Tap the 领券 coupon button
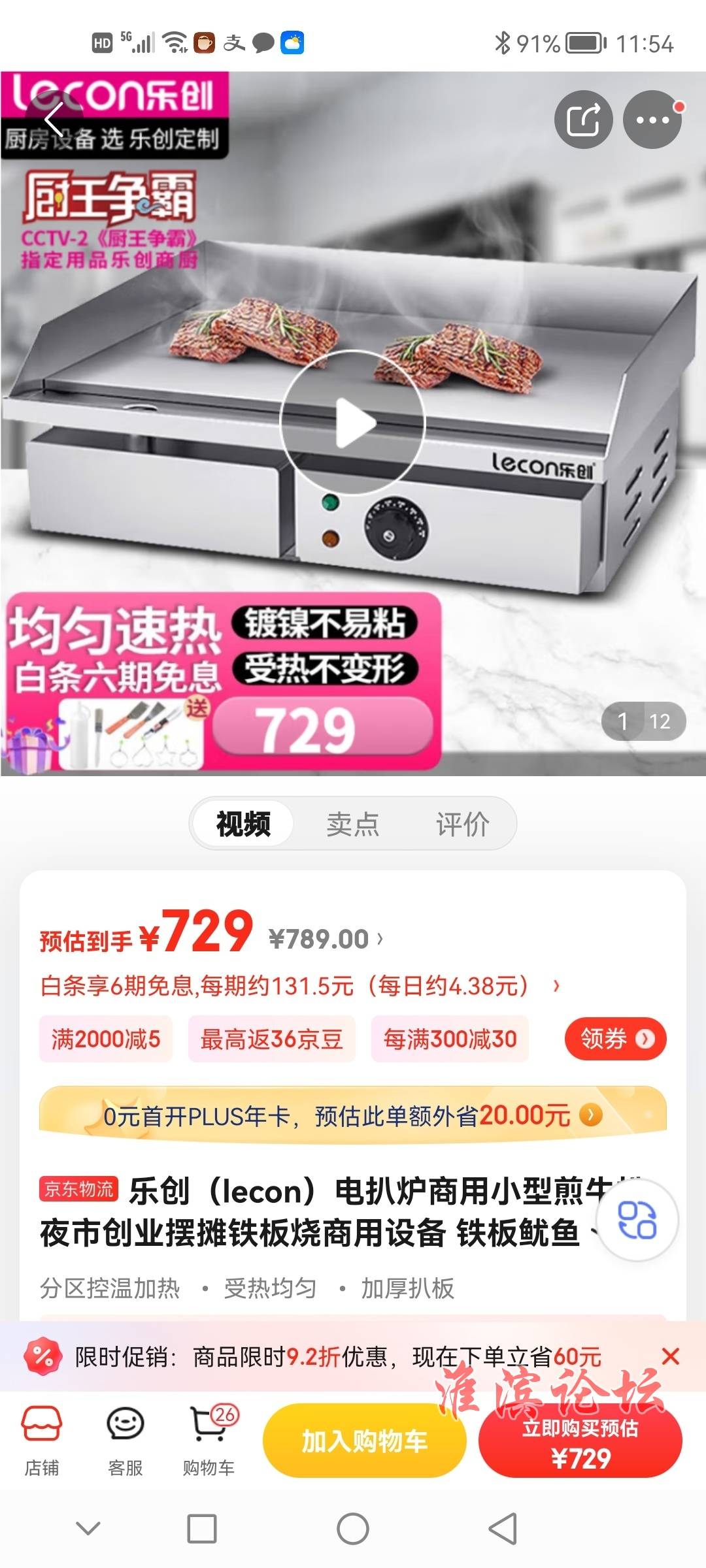This screenshot has height=1568, width=706. (x=615, y=1039)
